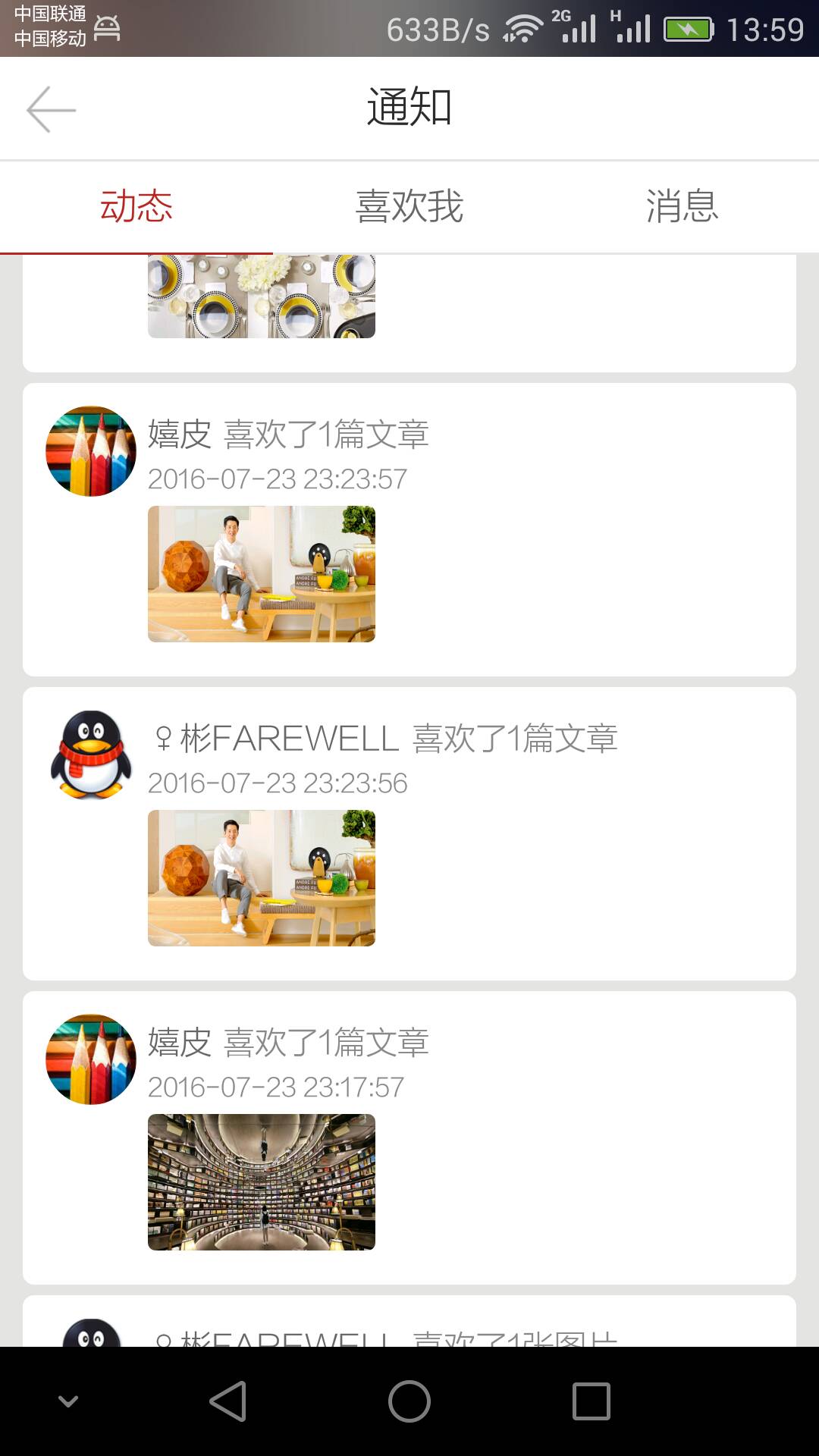This screenshot has height=1456, width=819.
Task: Open 嬉皮's avatar on the 23:17:57 notification
Action: point(91,1059)
